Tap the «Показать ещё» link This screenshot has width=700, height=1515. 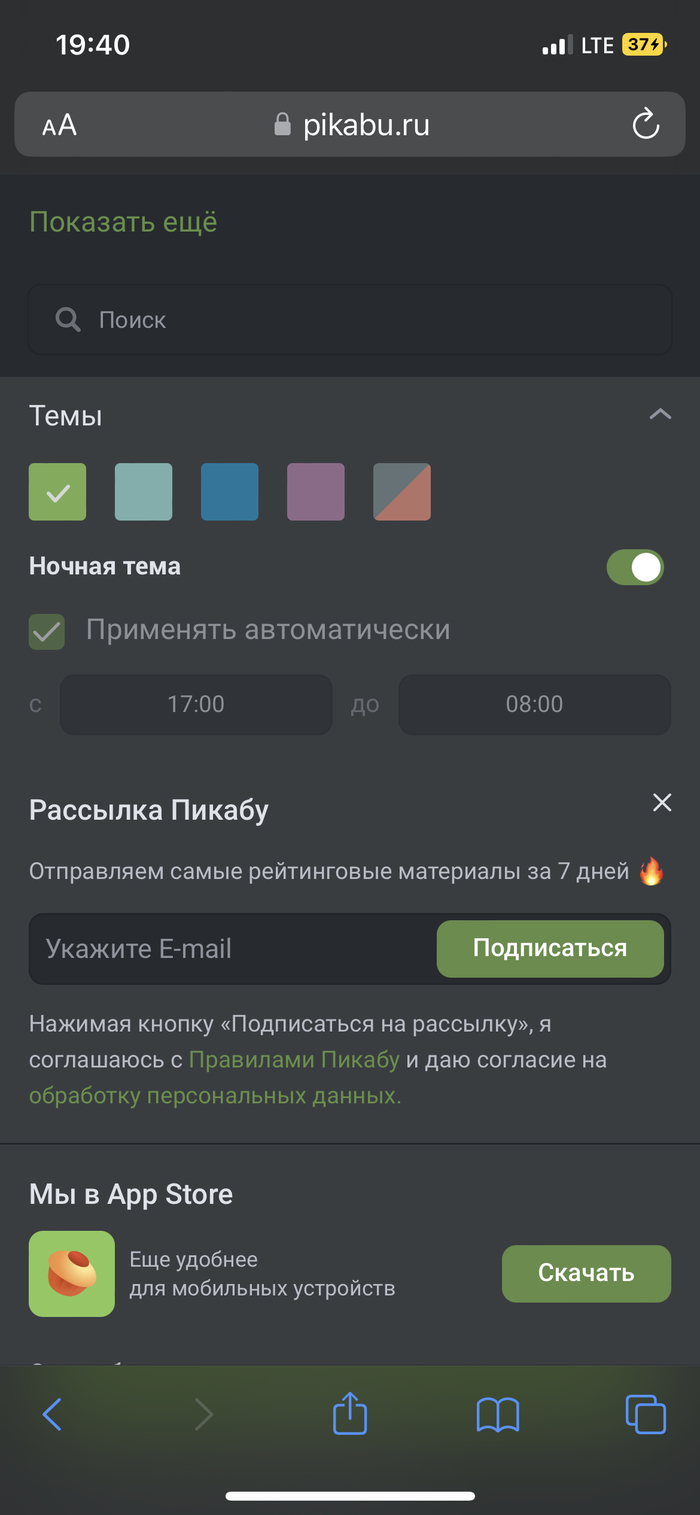(x=123, y=222)
